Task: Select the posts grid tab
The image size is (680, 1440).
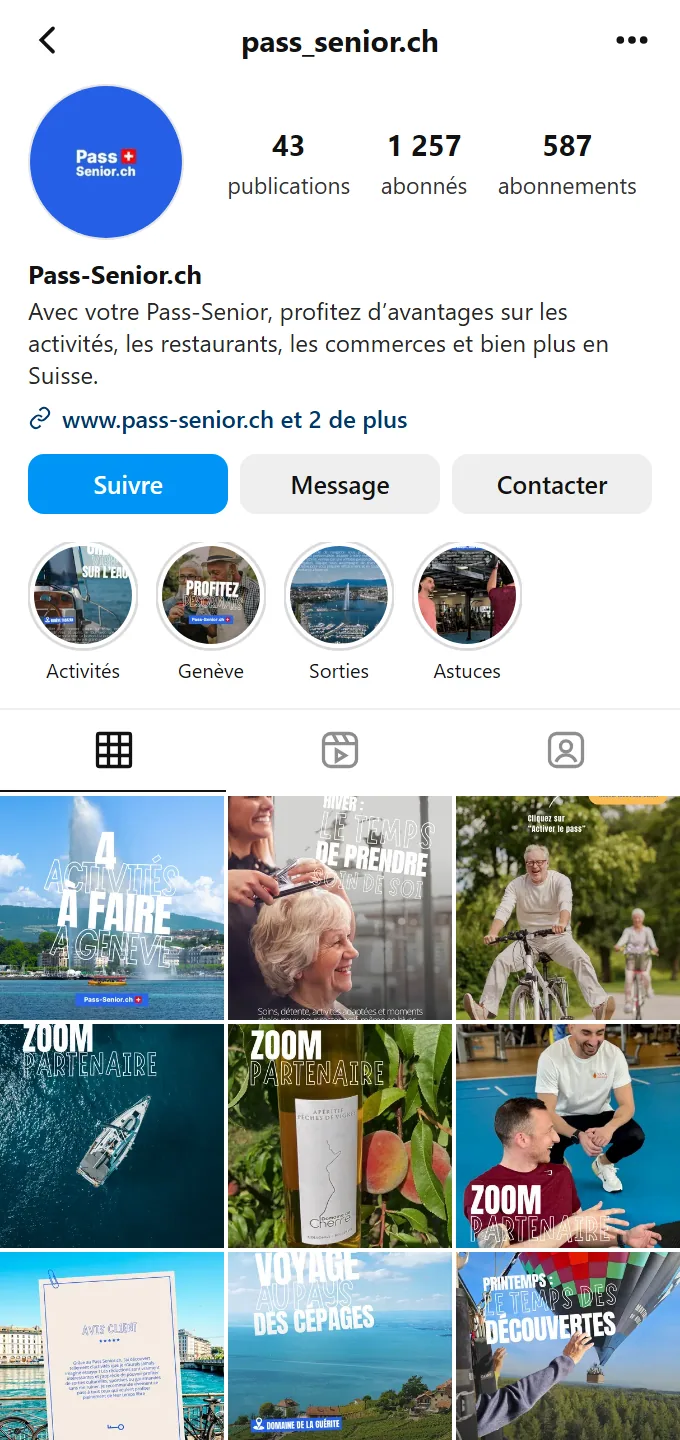Action: click(113, 750)
